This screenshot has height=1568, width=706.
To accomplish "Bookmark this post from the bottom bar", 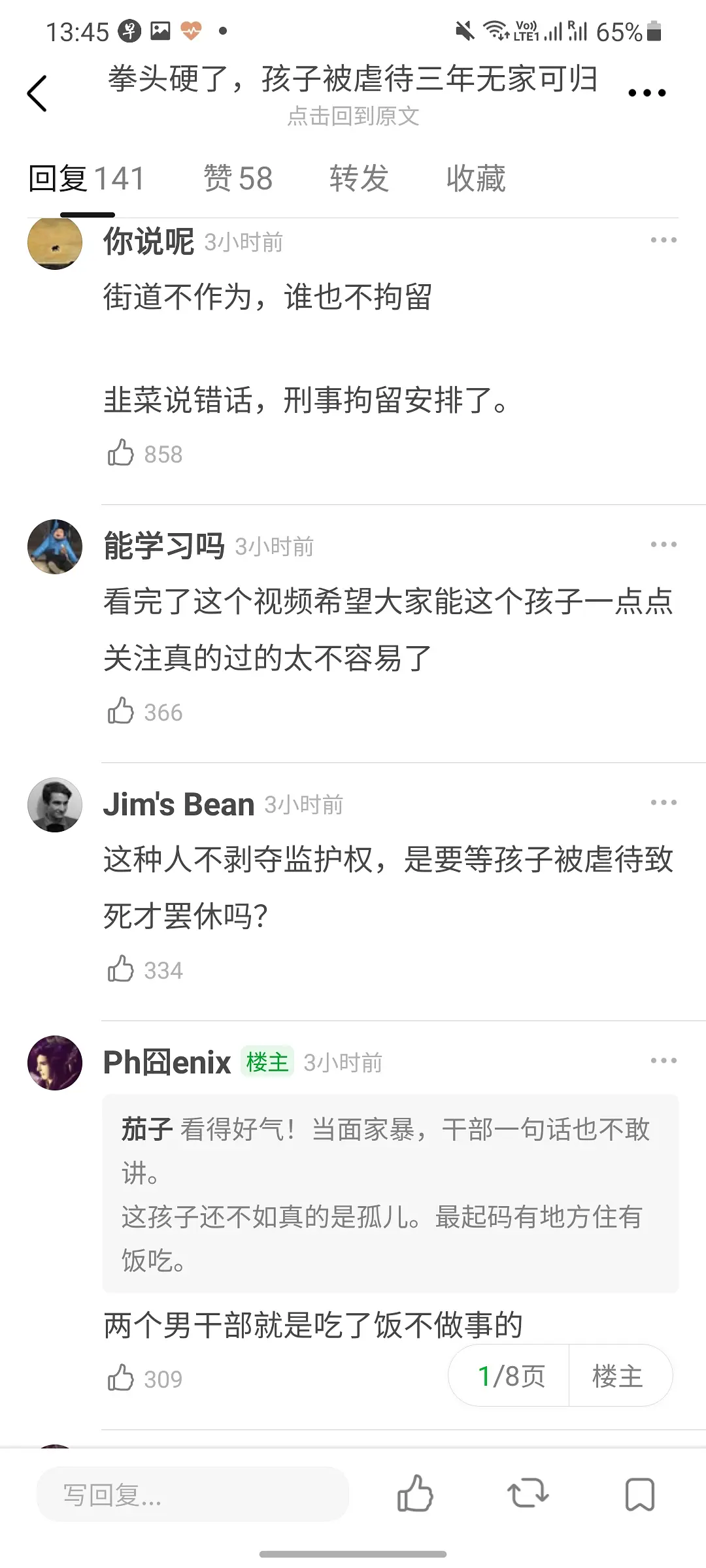I will point(639,1494).
